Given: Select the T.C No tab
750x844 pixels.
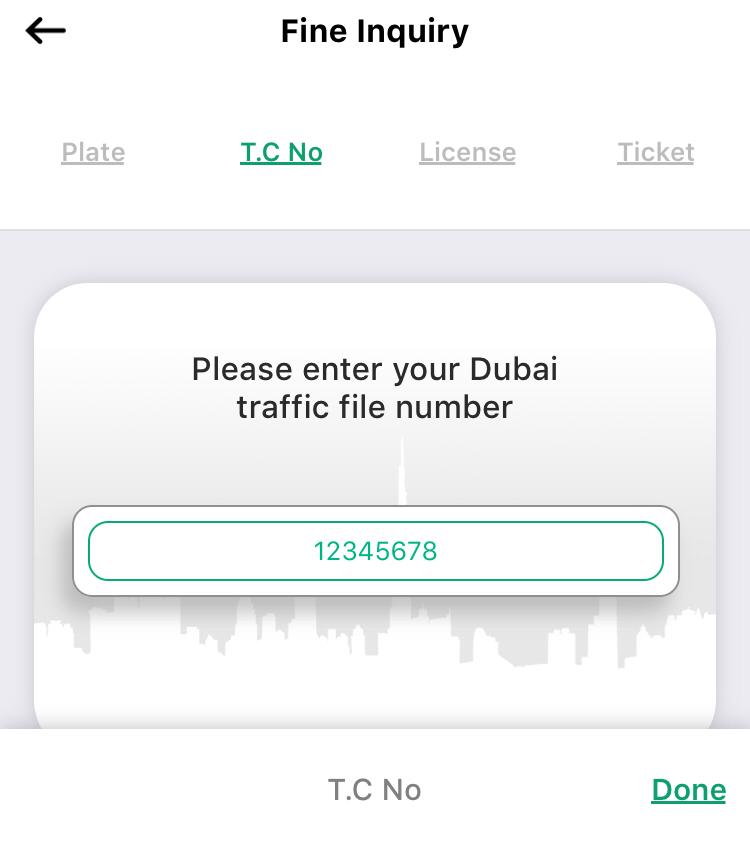Looking at the screenshot, I should pyautogui.click(x=281, y=152).
